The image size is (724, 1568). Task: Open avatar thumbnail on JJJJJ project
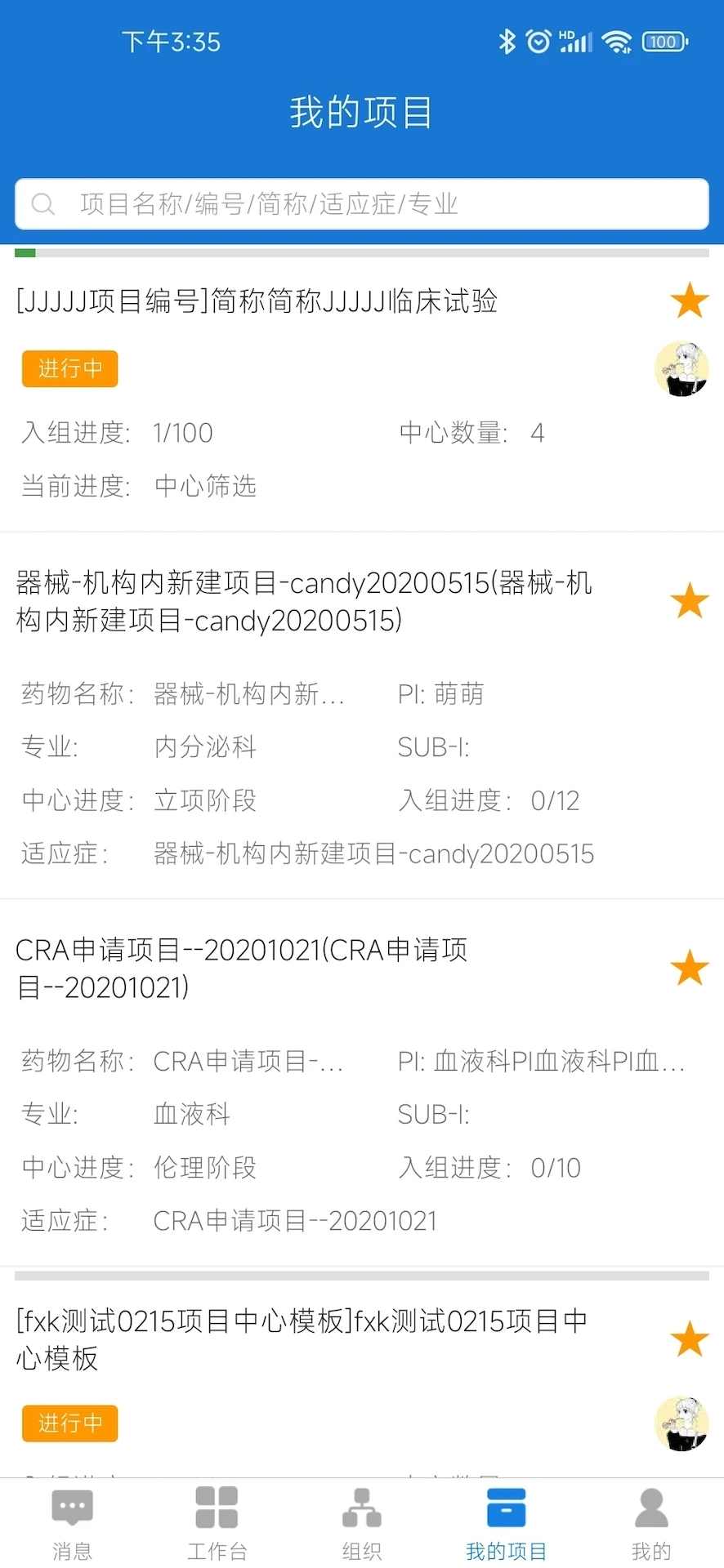pos(682,369)
